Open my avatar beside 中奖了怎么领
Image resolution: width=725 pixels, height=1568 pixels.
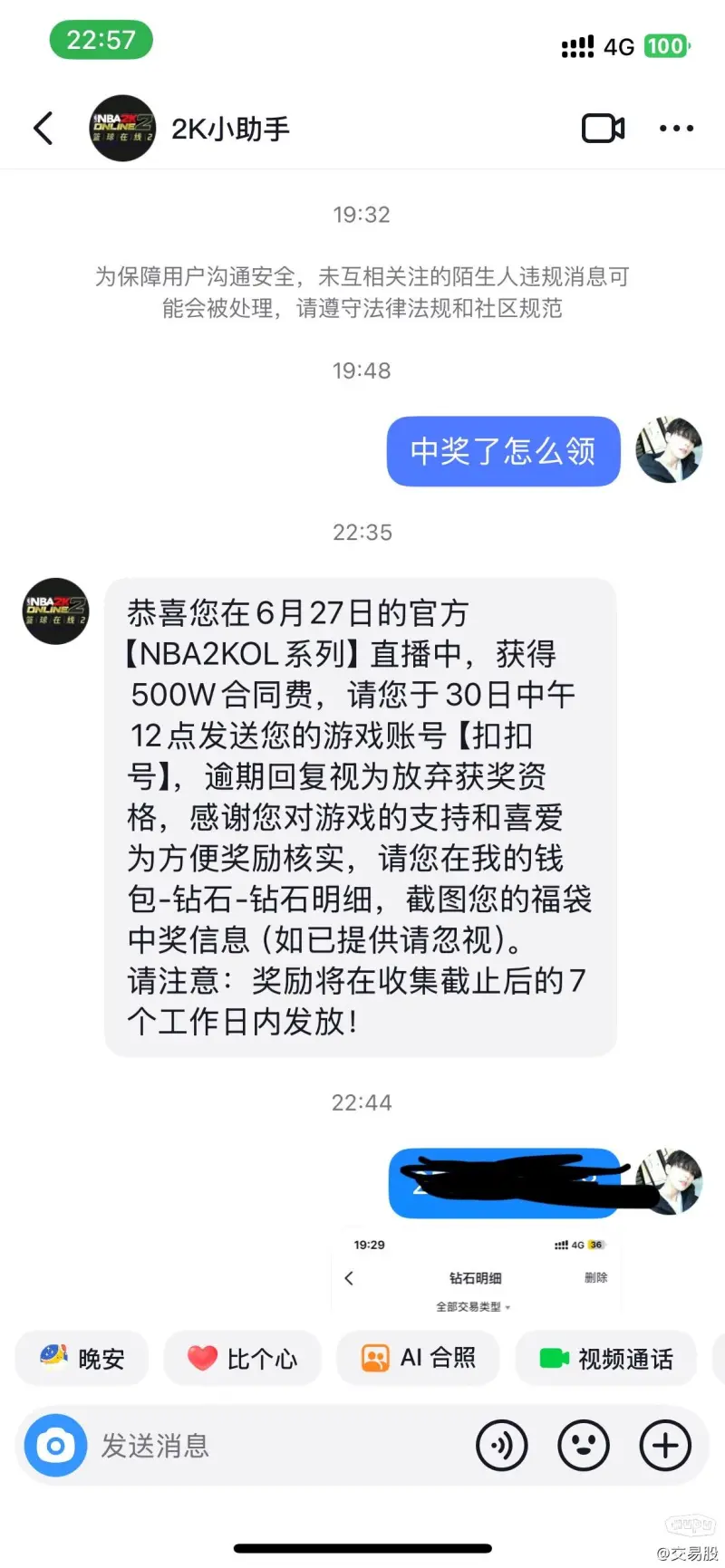tap(669, 450)
